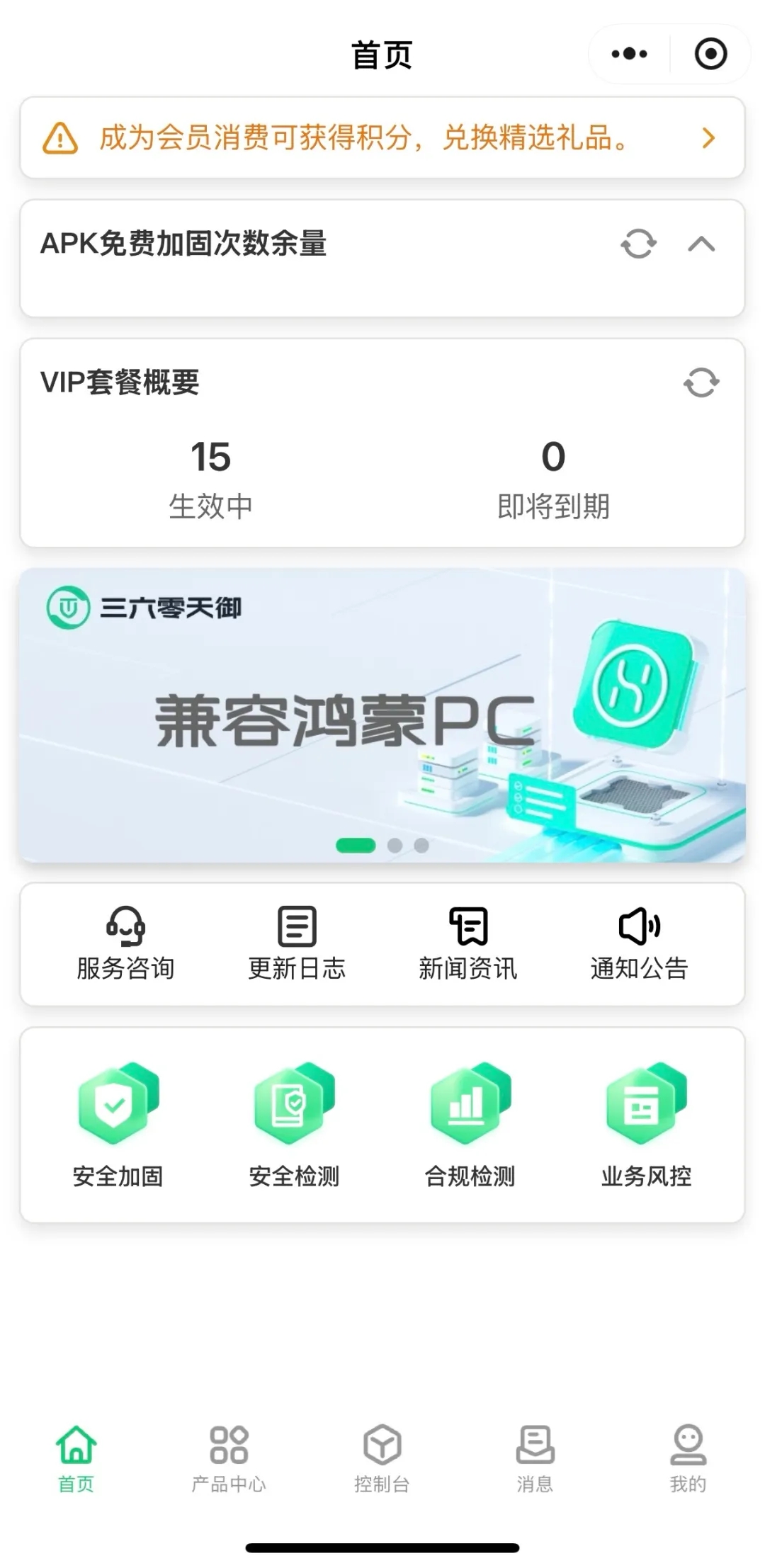The image size is (765, 1568).
Task: Collapse the APK免费加固次数余量 panel
Action: click(701, 245)
